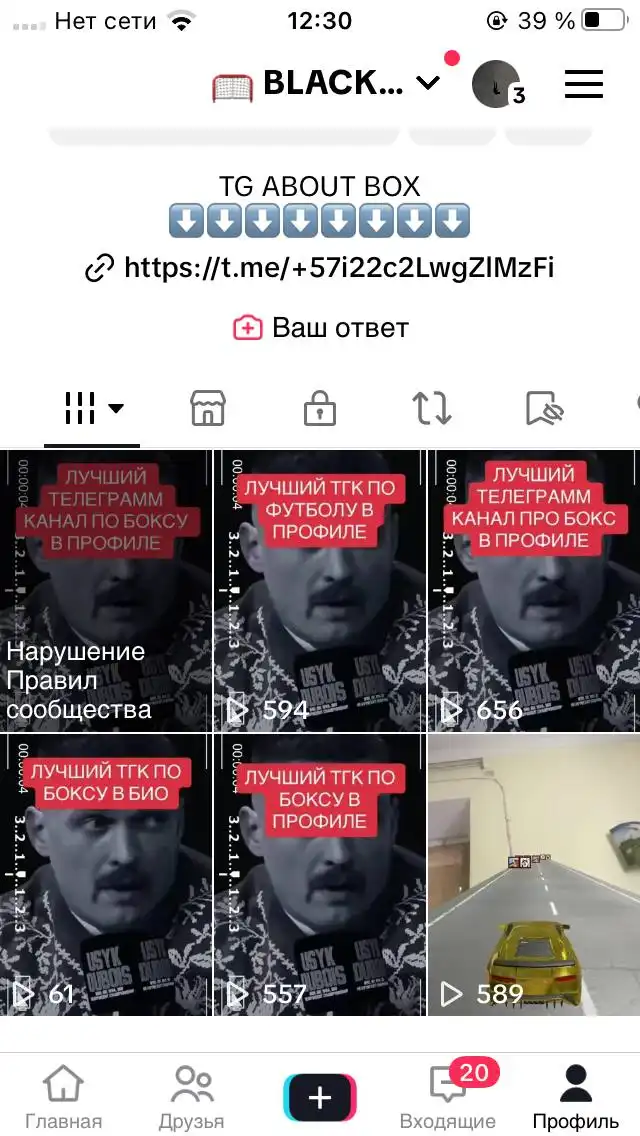Switch to the reposts tab
Viewport: 640px width, 1136px height.
point(432,409)
